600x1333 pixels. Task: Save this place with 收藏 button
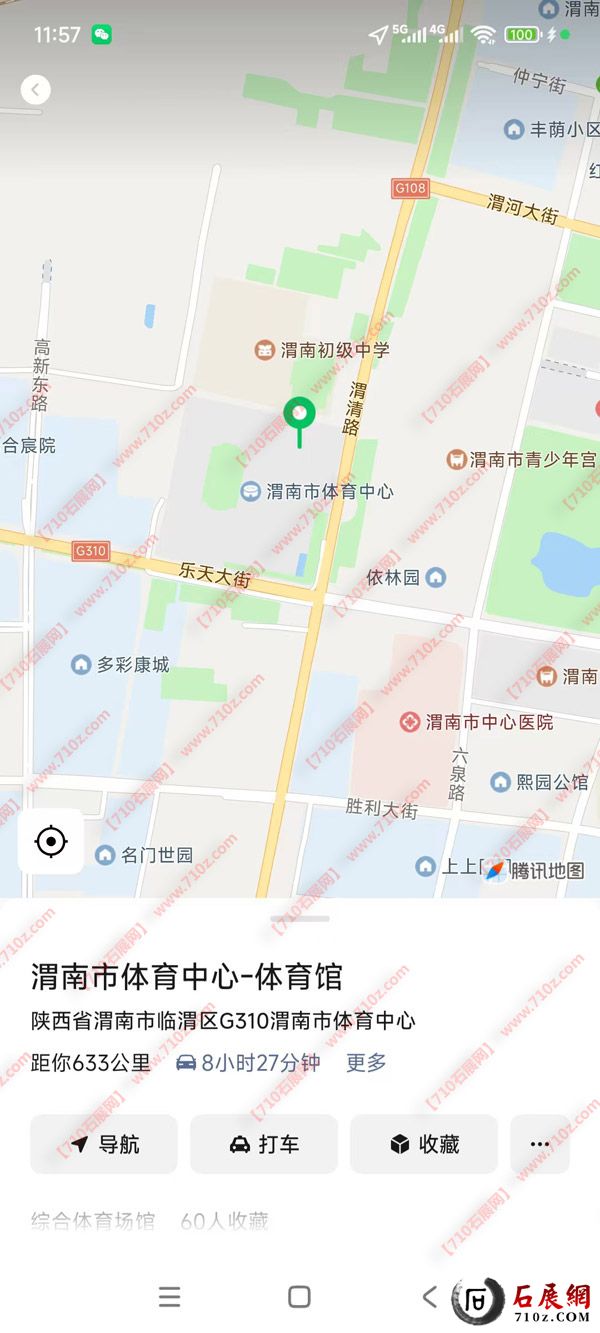pyautogui.click(x=424, y=1144)
